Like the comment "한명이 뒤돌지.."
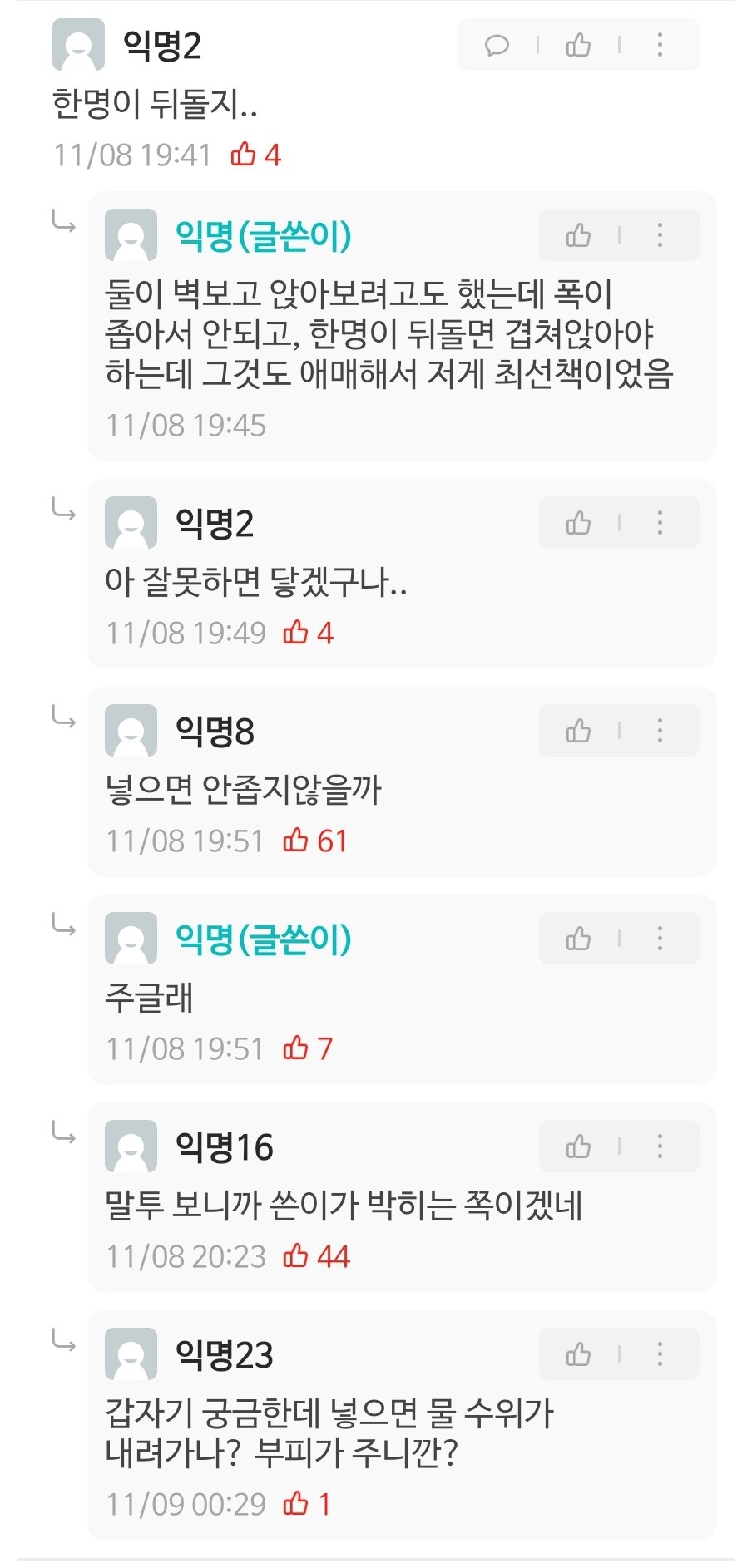This screenshot has height=1568, width=752. tap(578, 45)
